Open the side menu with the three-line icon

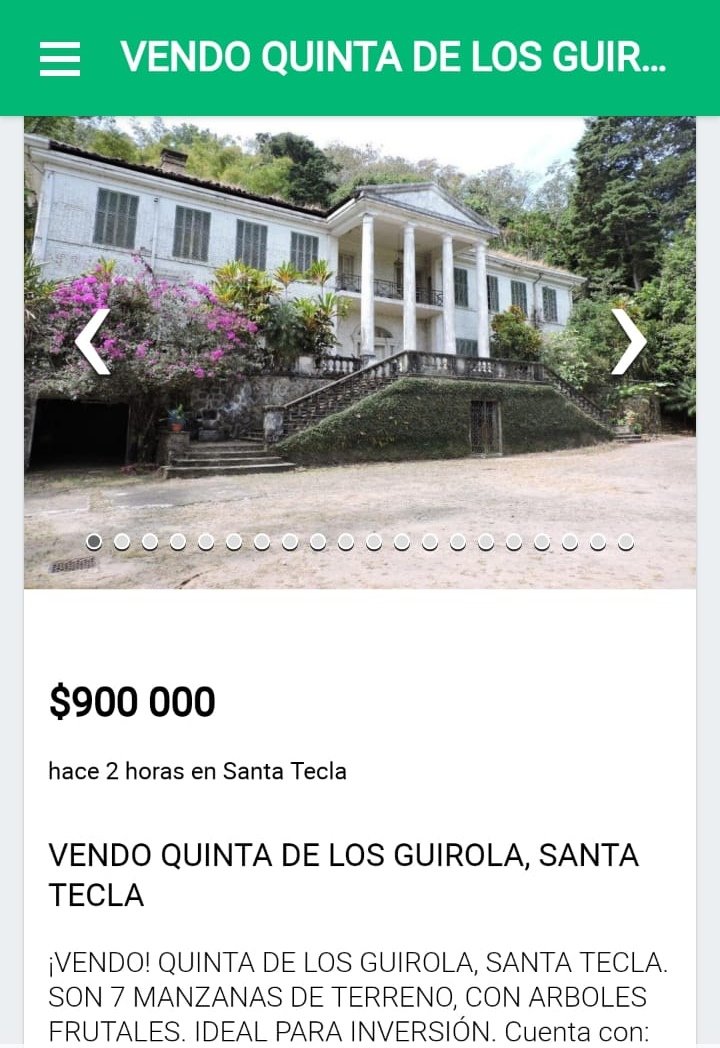coord(62,58)
